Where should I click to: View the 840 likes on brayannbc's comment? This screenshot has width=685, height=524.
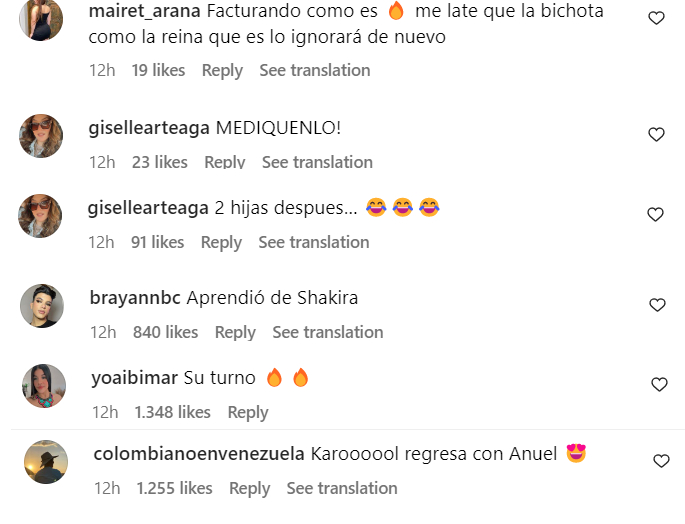click(165, 332)
